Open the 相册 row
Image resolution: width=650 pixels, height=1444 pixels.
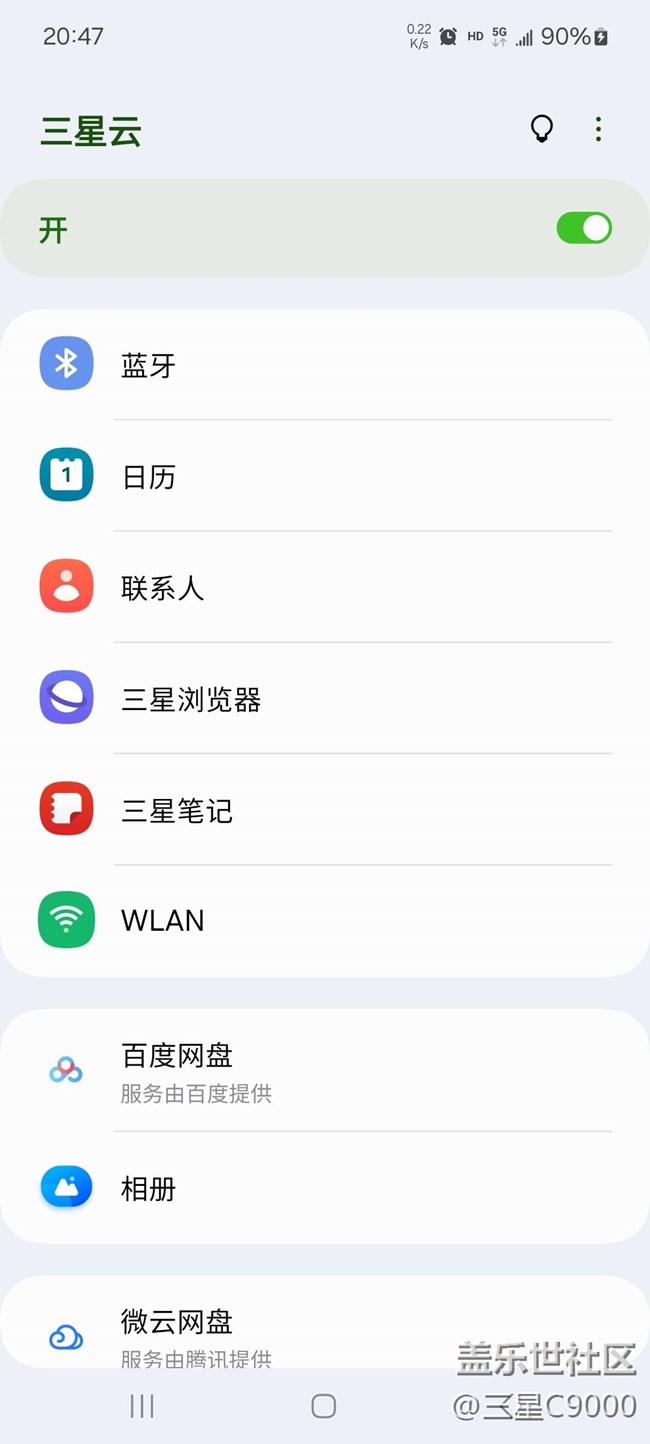[325, 1188]
